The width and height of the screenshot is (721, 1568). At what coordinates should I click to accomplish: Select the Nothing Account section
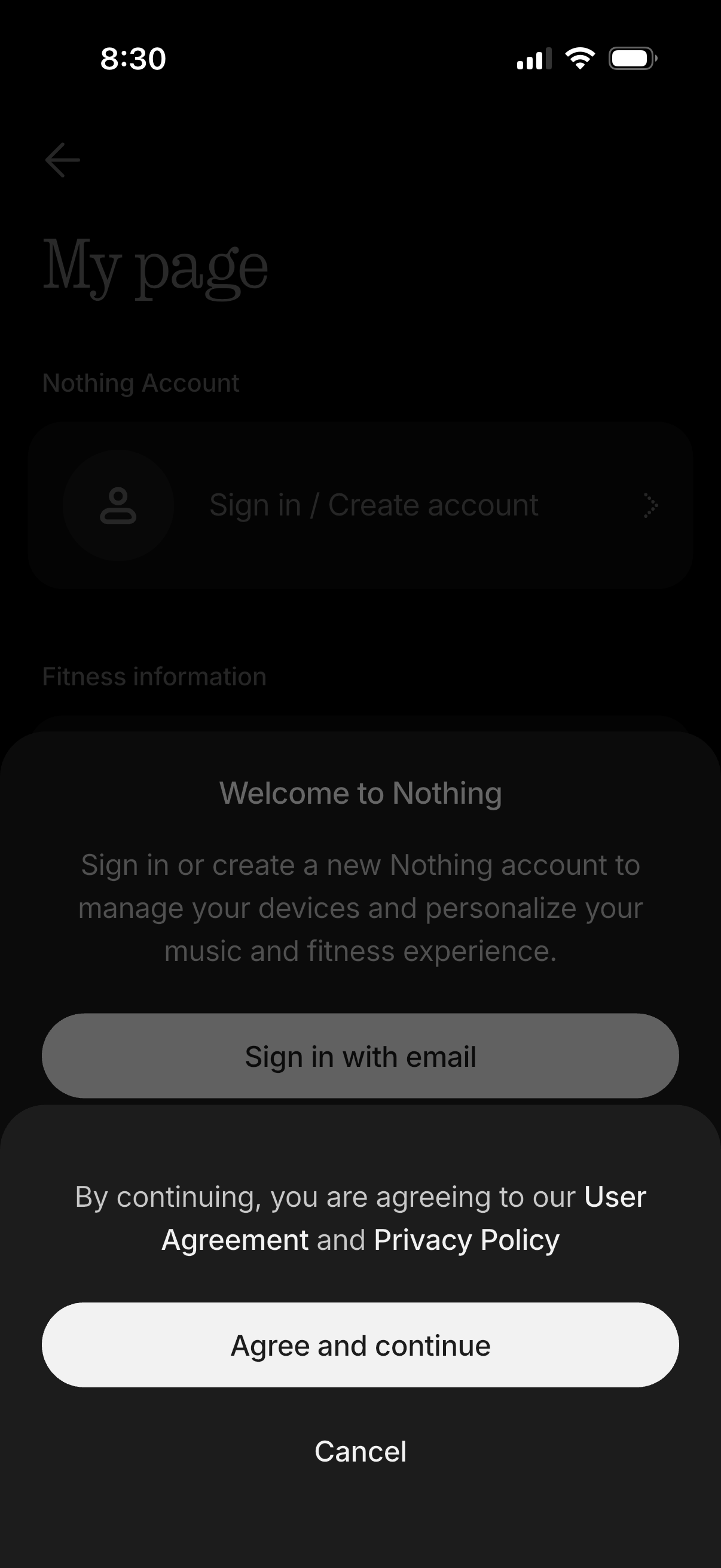tap(140, 383)
